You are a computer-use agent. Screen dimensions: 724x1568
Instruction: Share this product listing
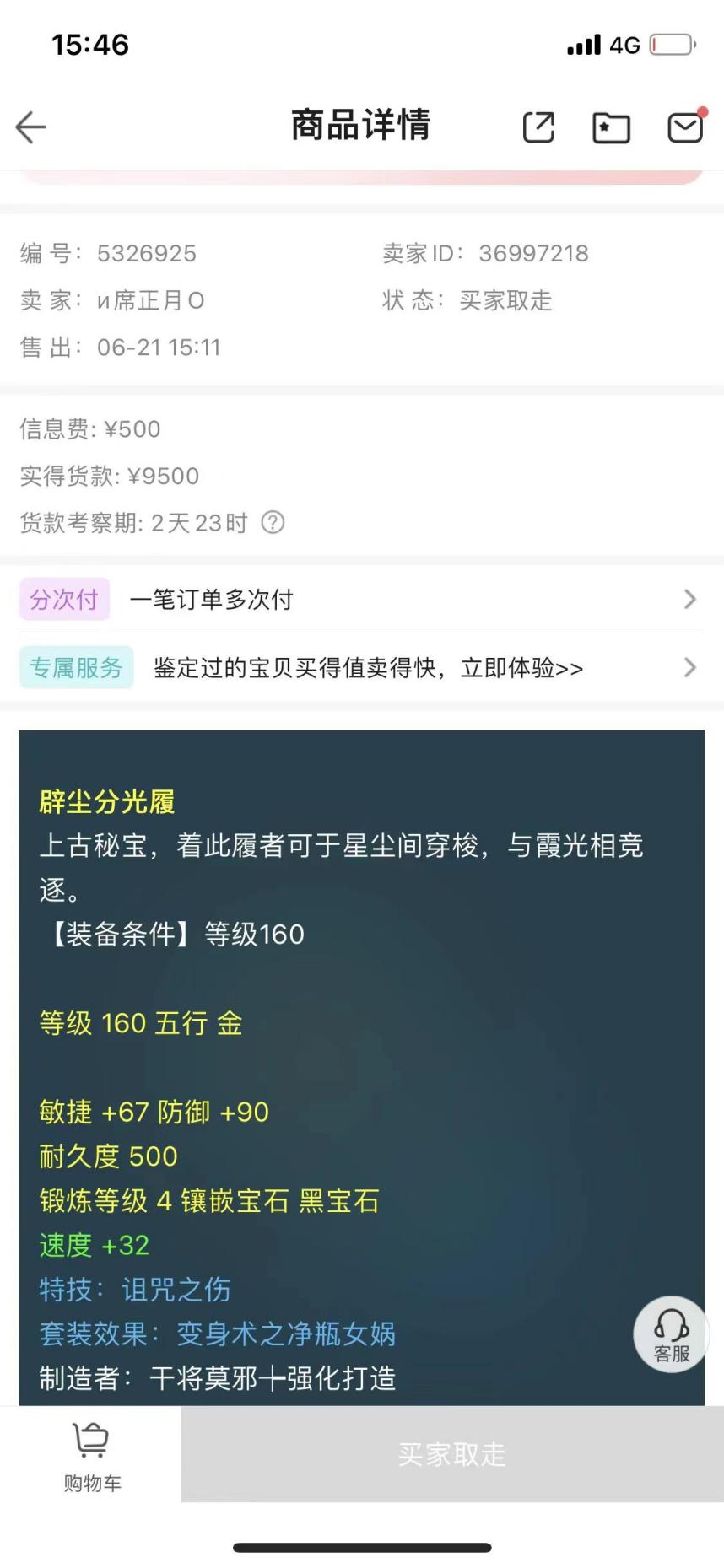(538, 127)
